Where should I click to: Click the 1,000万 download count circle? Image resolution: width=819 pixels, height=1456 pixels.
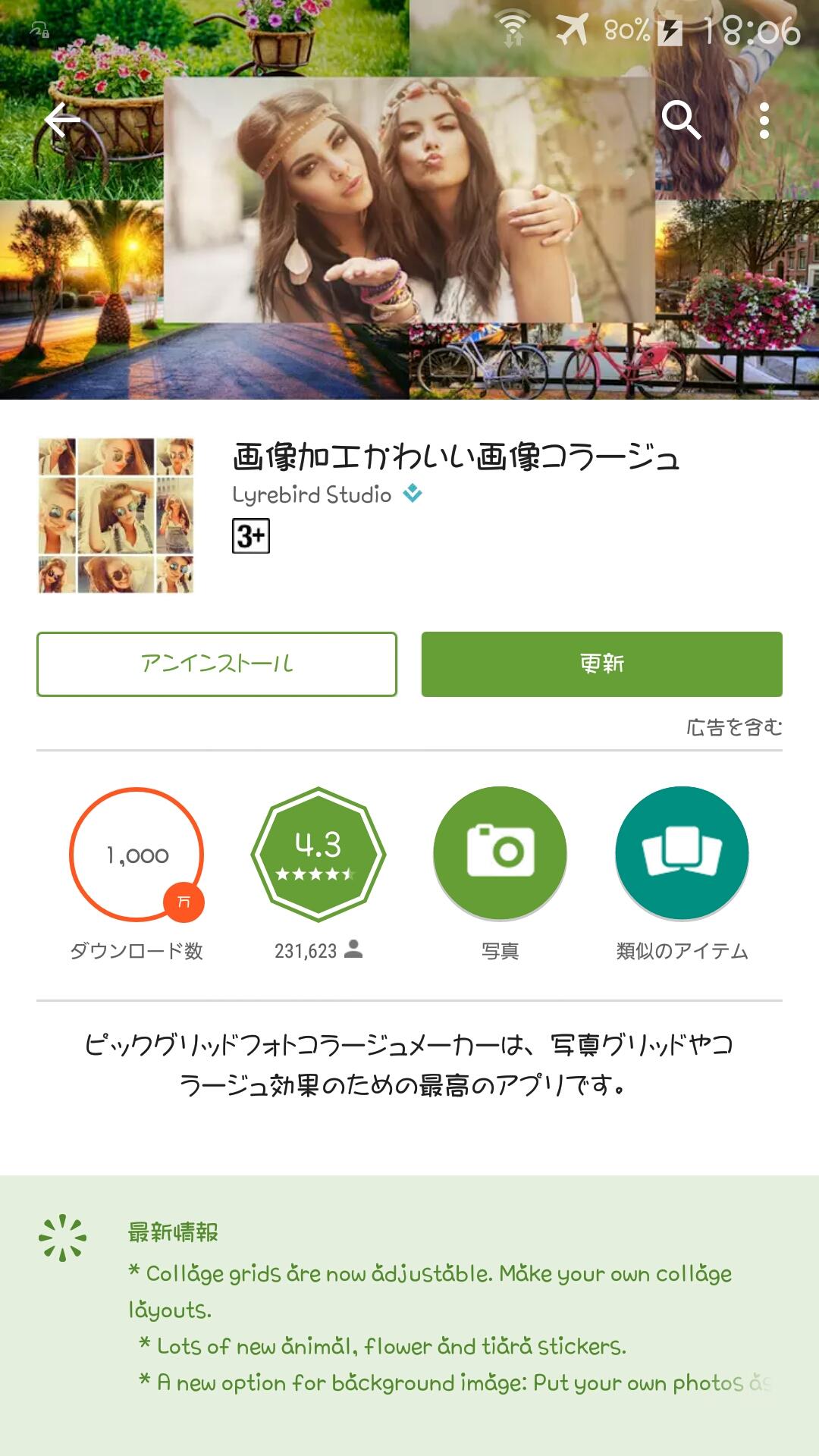coord(135,854)
